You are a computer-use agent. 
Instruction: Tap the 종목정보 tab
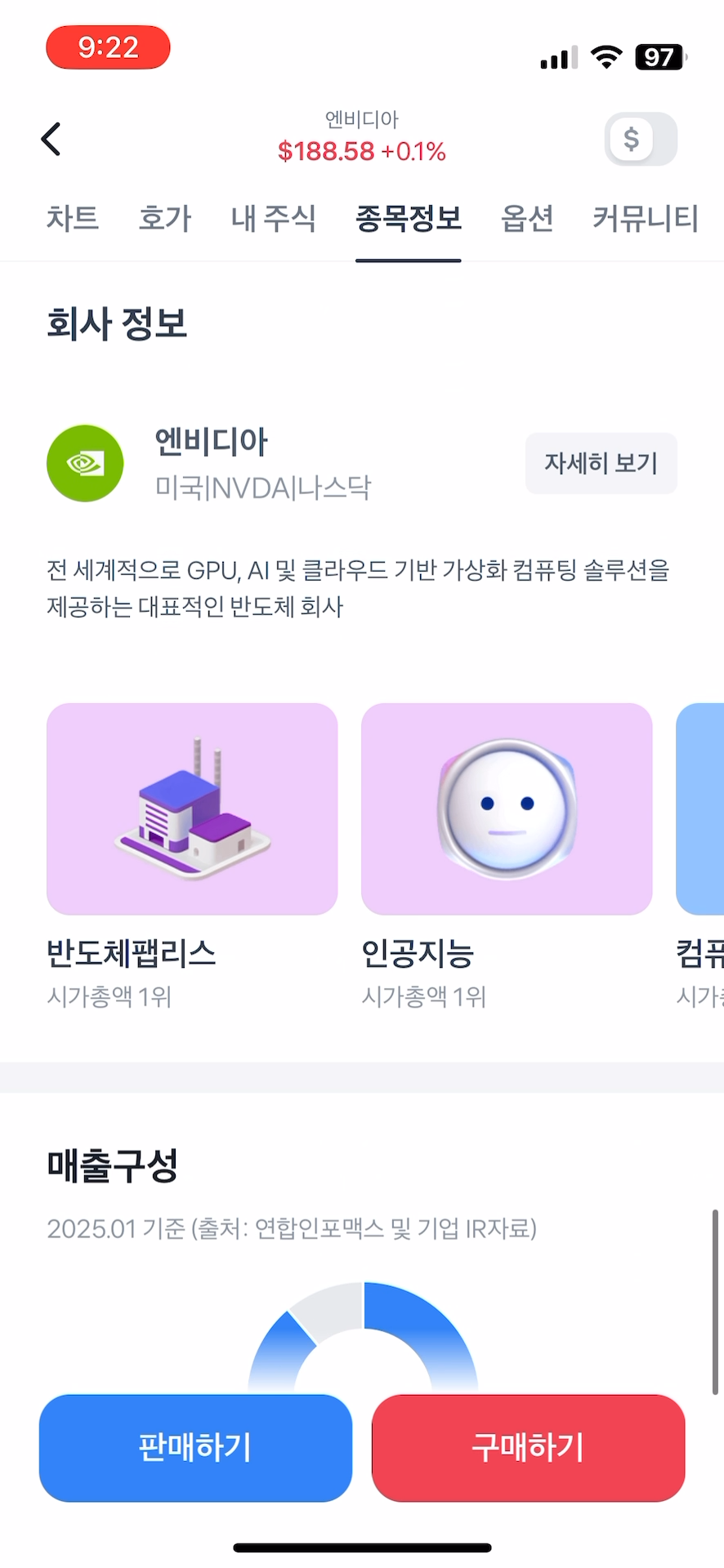click(409, 219)
